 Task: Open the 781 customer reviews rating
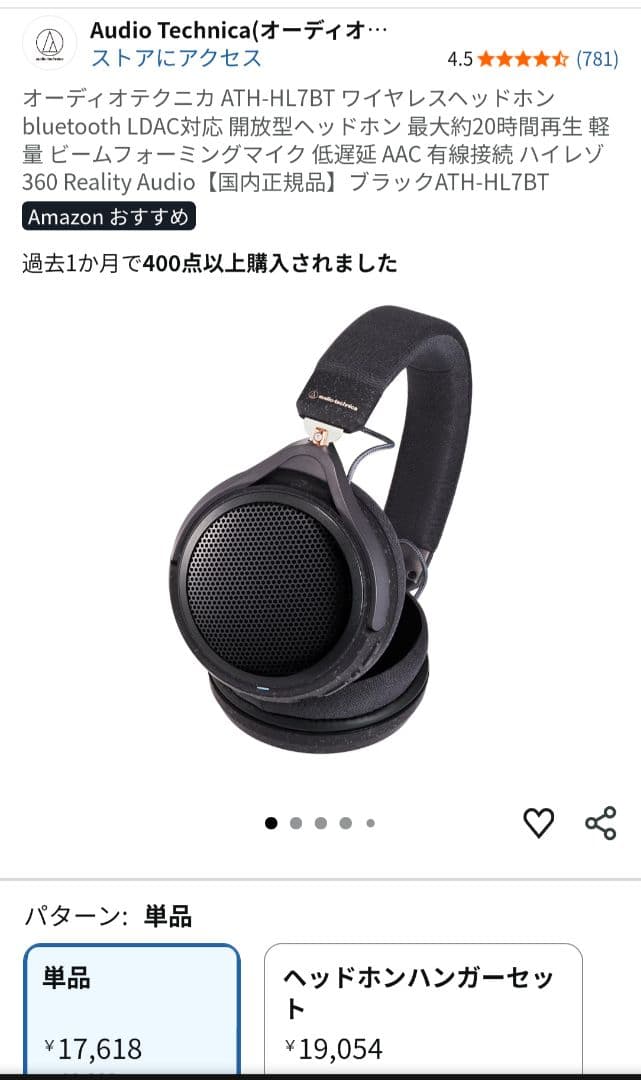click(532, 58)
